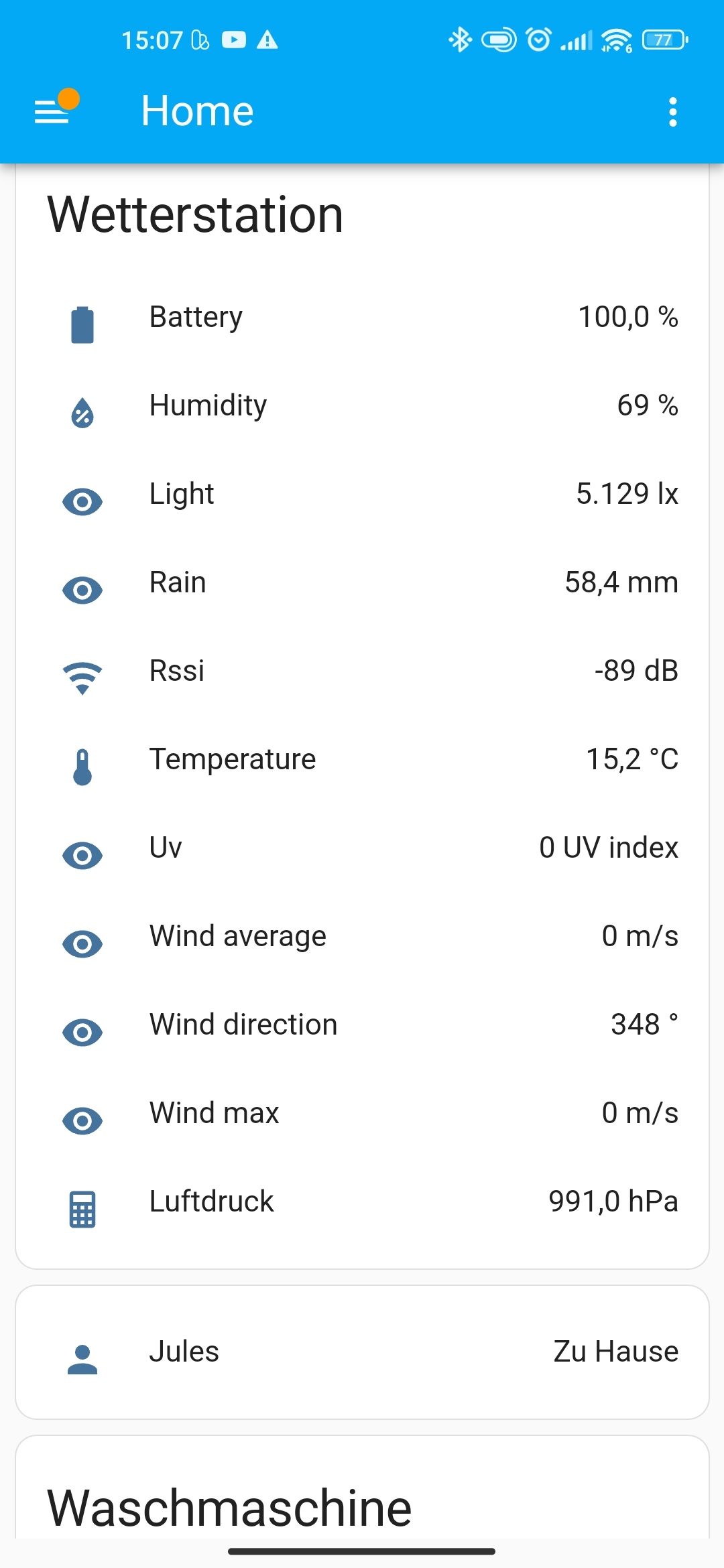Viewport: 724px width, 1568px height.
Task: Show details for Rain
Action: pyautogui.click(x=362, y=583)
